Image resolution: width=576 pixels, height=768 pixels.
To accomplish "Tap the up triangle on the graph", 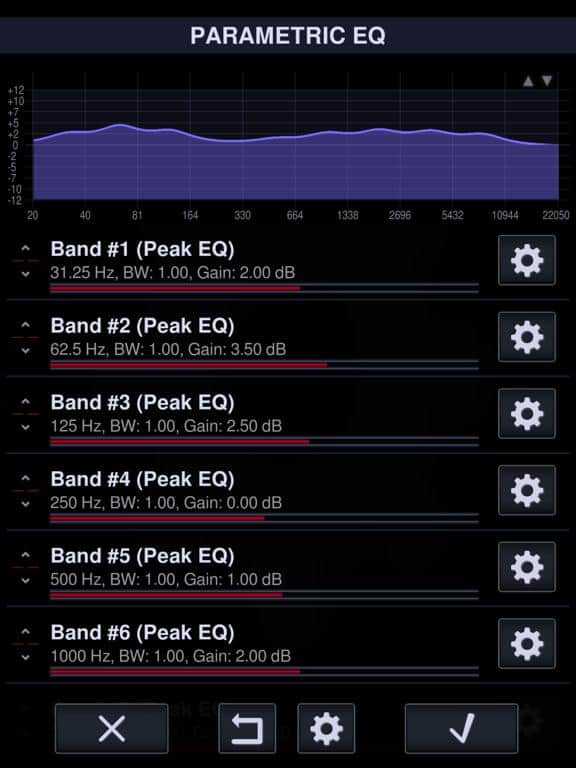I will [528, 81].
